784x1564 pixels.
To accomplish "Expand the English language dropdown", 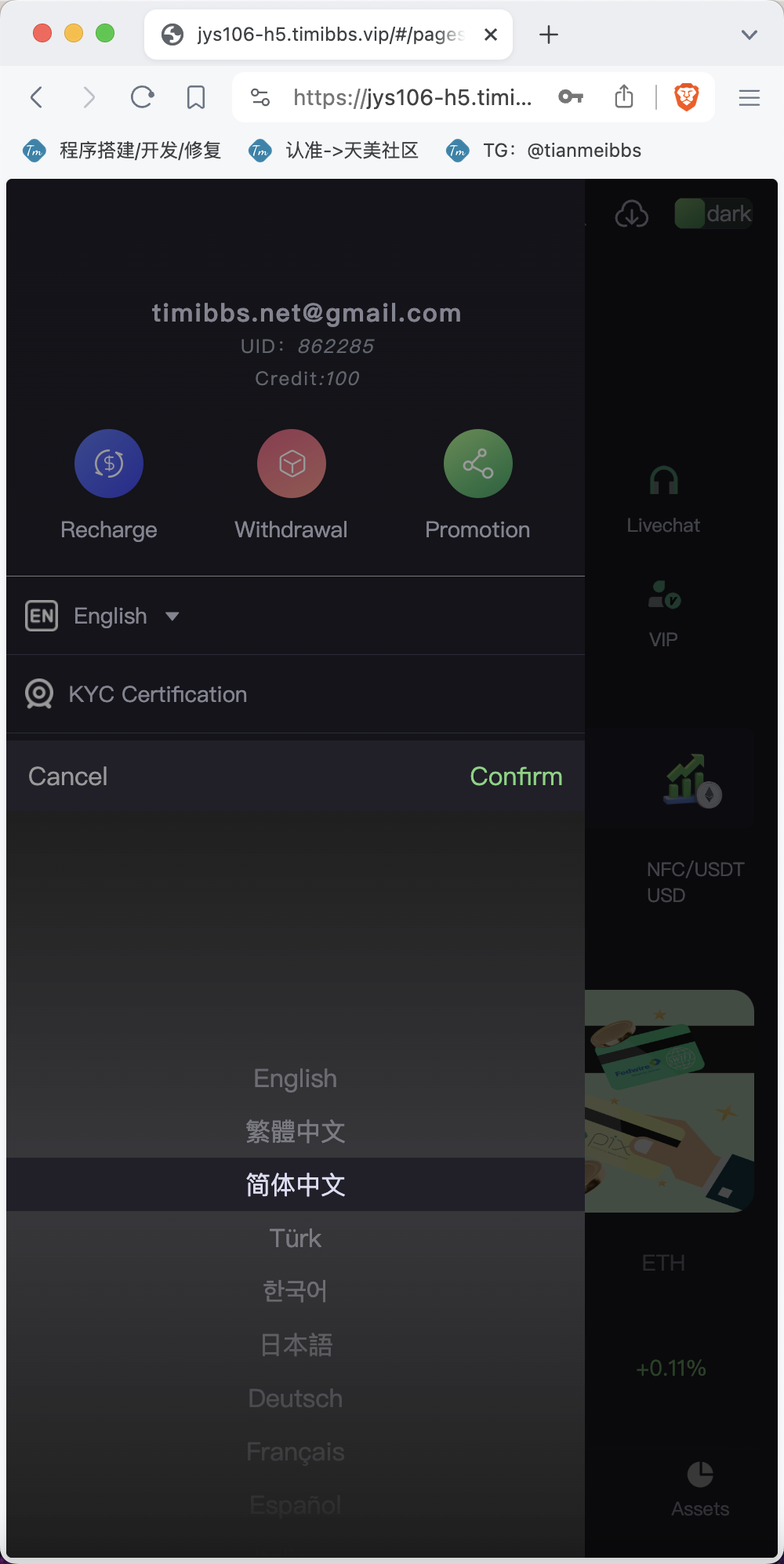I will click(x=103, y=616).
